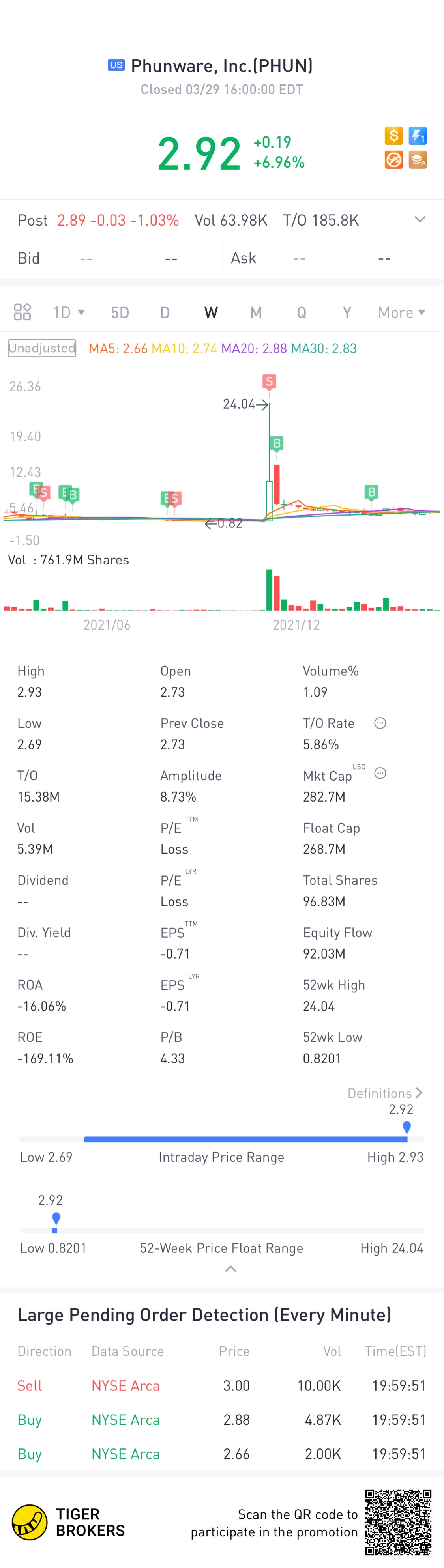Open the info icon beside T/O Rate

click(x=380, y=723)
